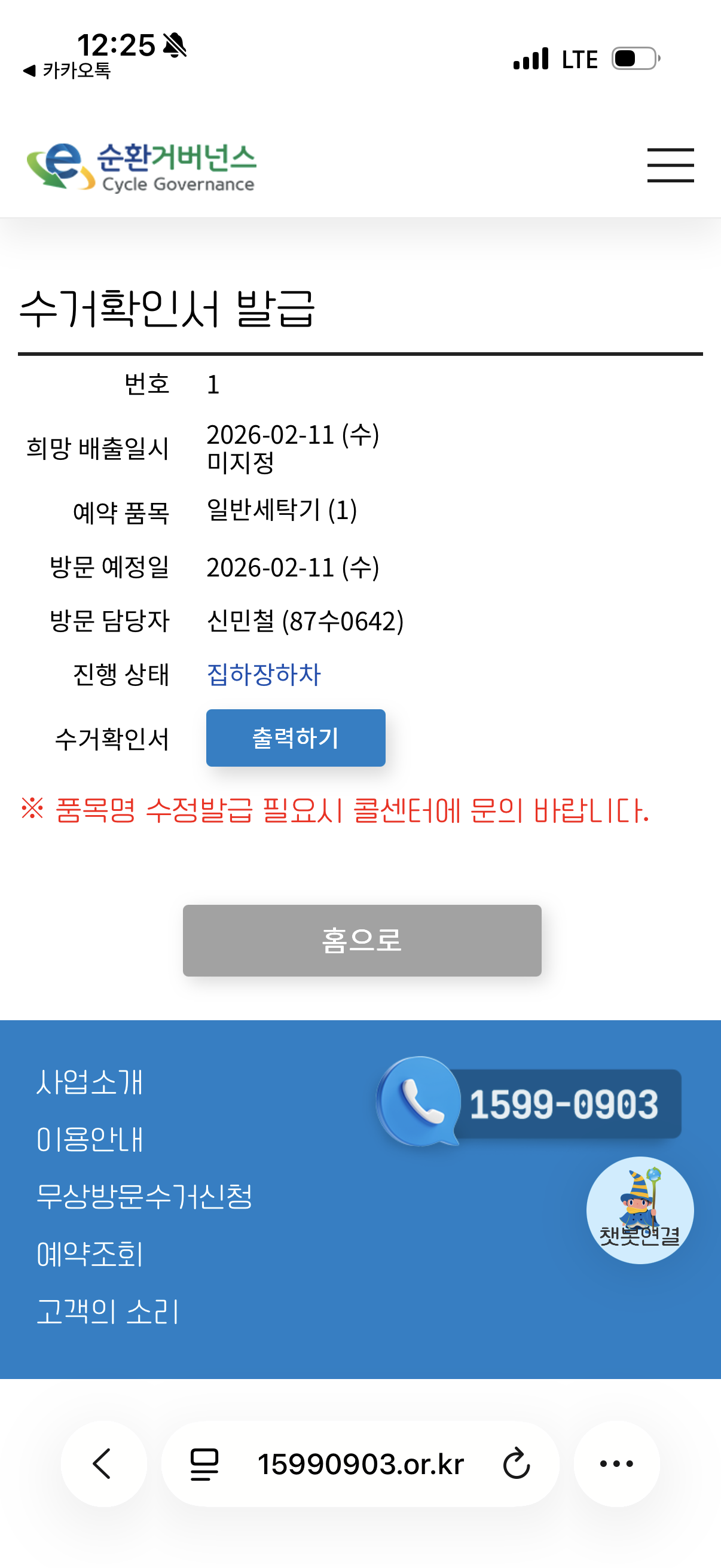Visit 고객의 소리 page
Image resolution: width=721 pixels, height=1568 pixels.
pos(108,1310)
